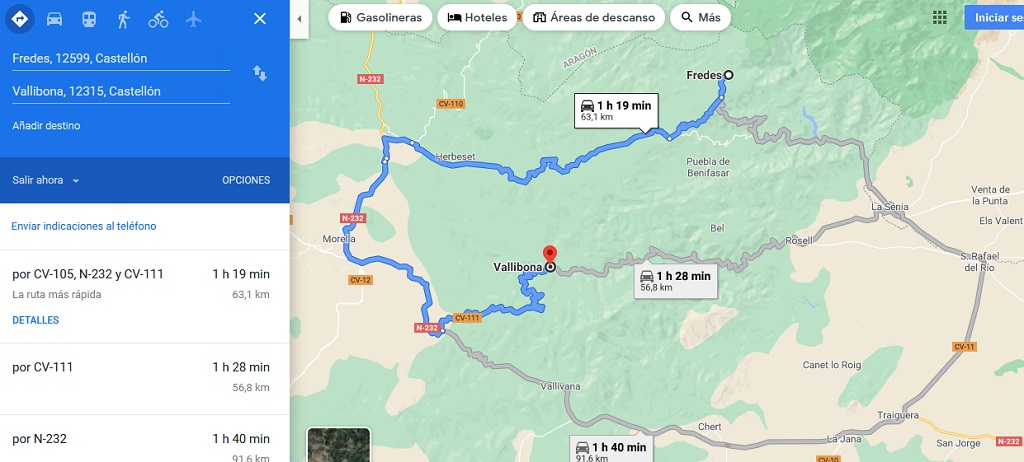Reverse origin and destination

pos(260,73)
